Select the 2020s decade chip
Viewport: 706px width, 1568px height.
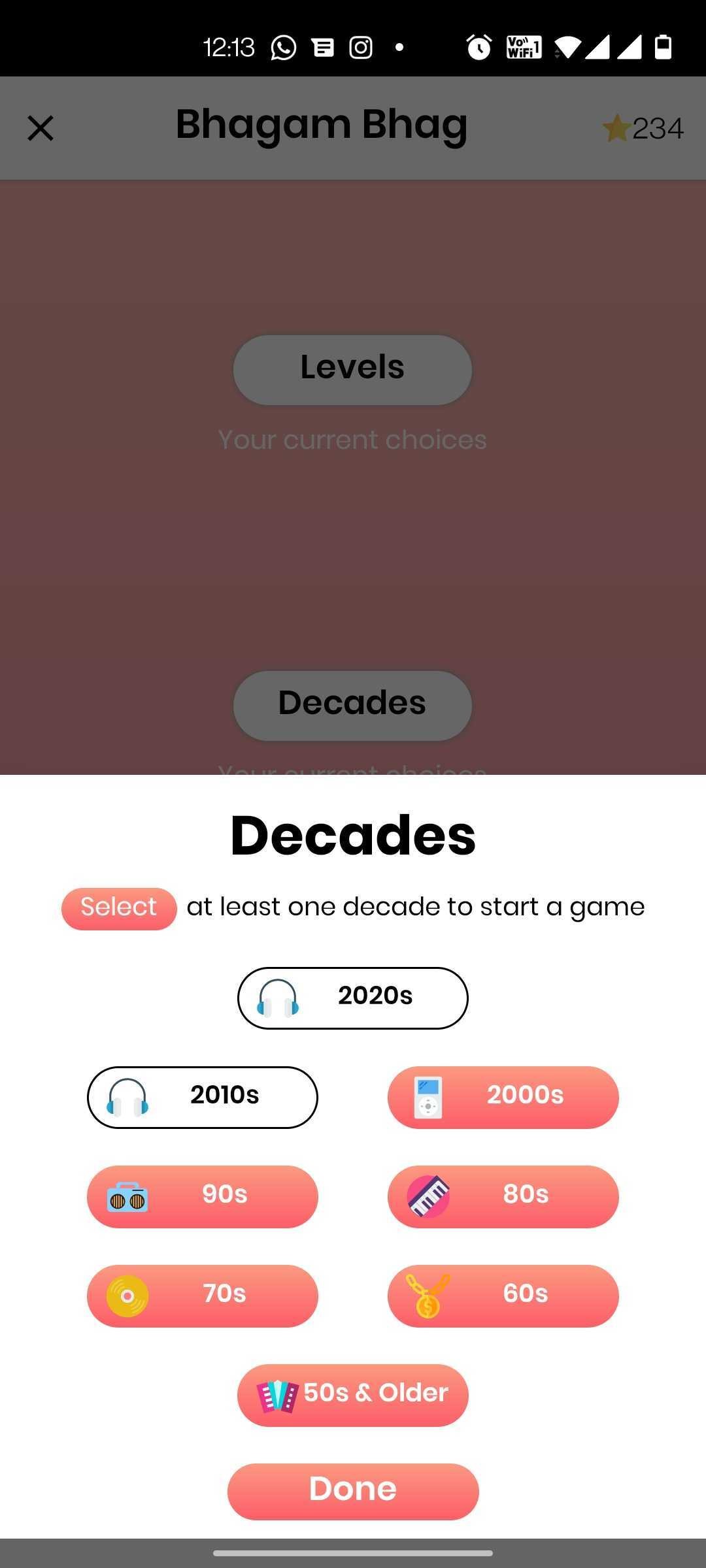click(352, 998)
